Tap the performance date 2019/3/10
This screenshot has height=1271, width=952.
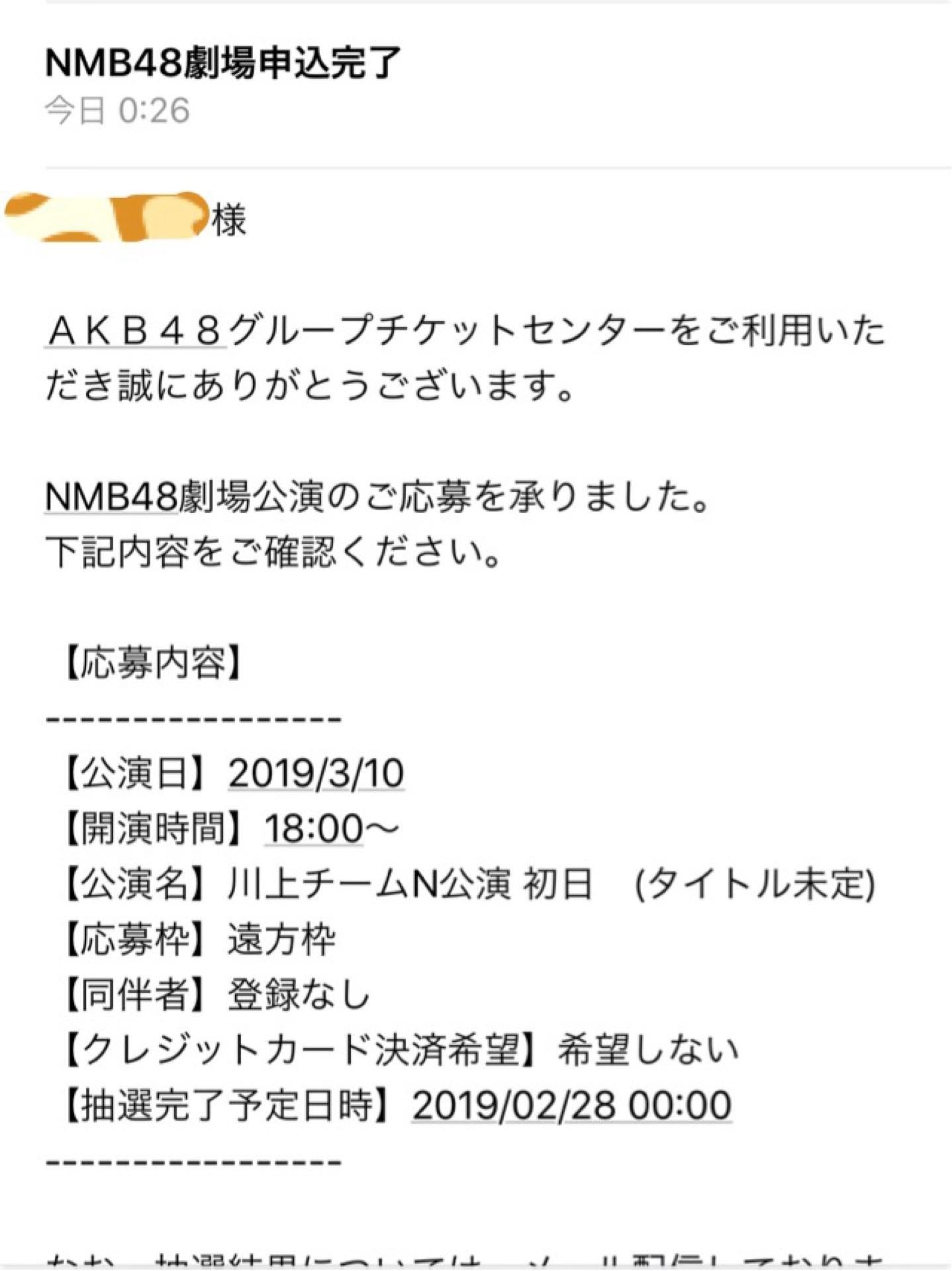pyautogui.click(x=316, y=774)
